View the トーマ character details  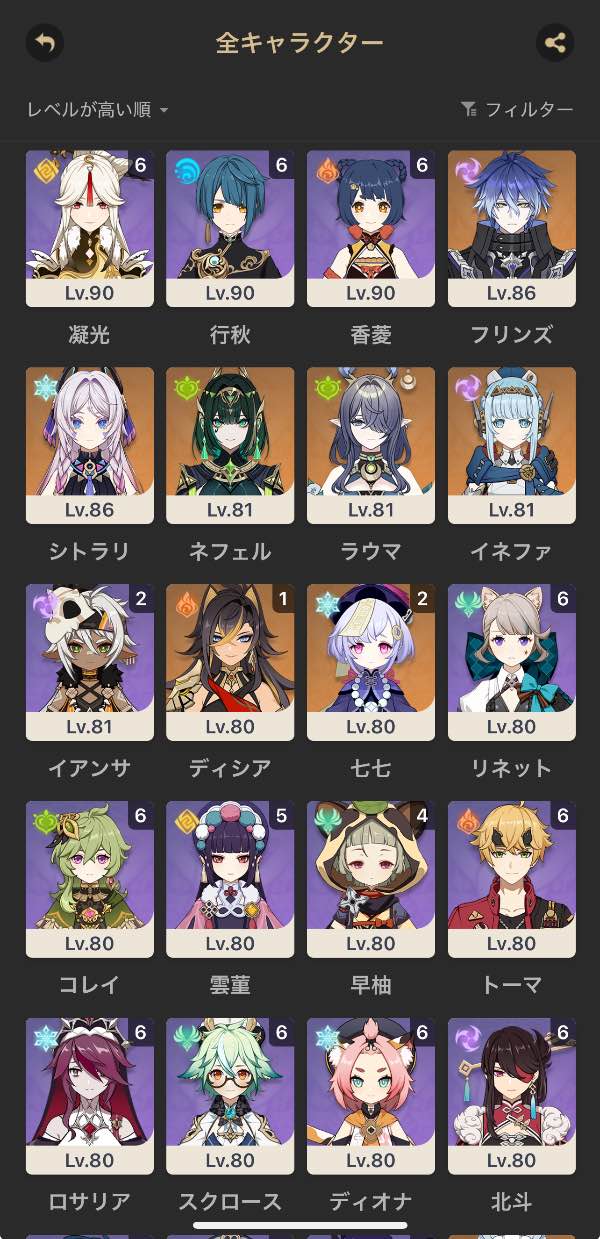(512, 879)
